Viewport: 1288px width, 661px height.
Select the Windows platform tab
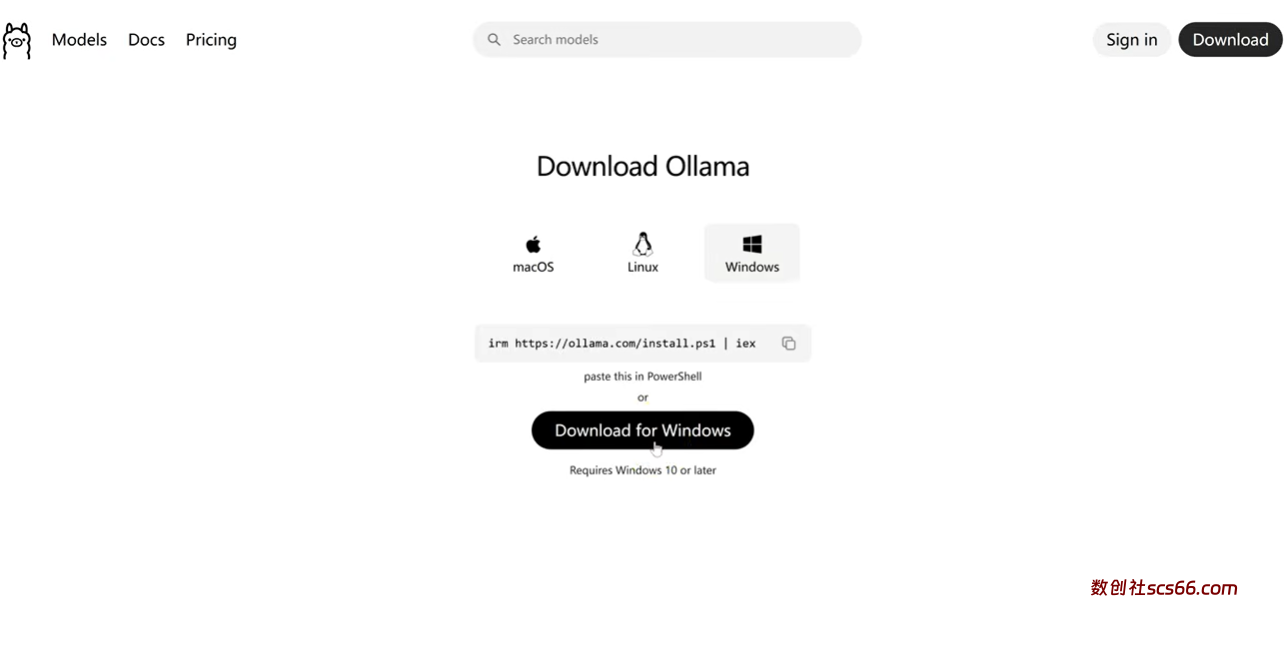point(752,254)
